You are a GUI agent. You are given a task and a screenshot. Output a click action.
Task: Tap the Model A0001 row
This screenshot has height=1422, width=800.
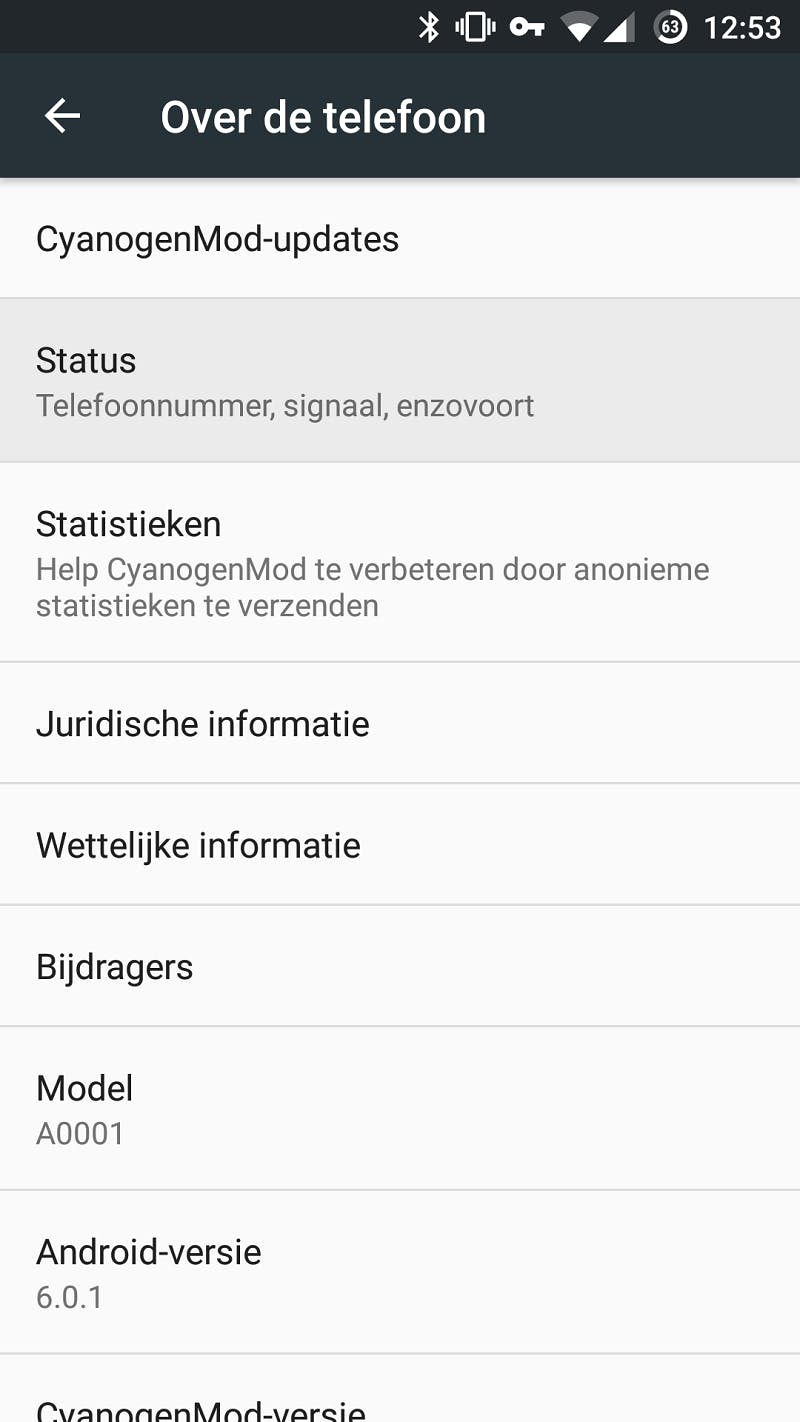click(x=400, y=1109)
